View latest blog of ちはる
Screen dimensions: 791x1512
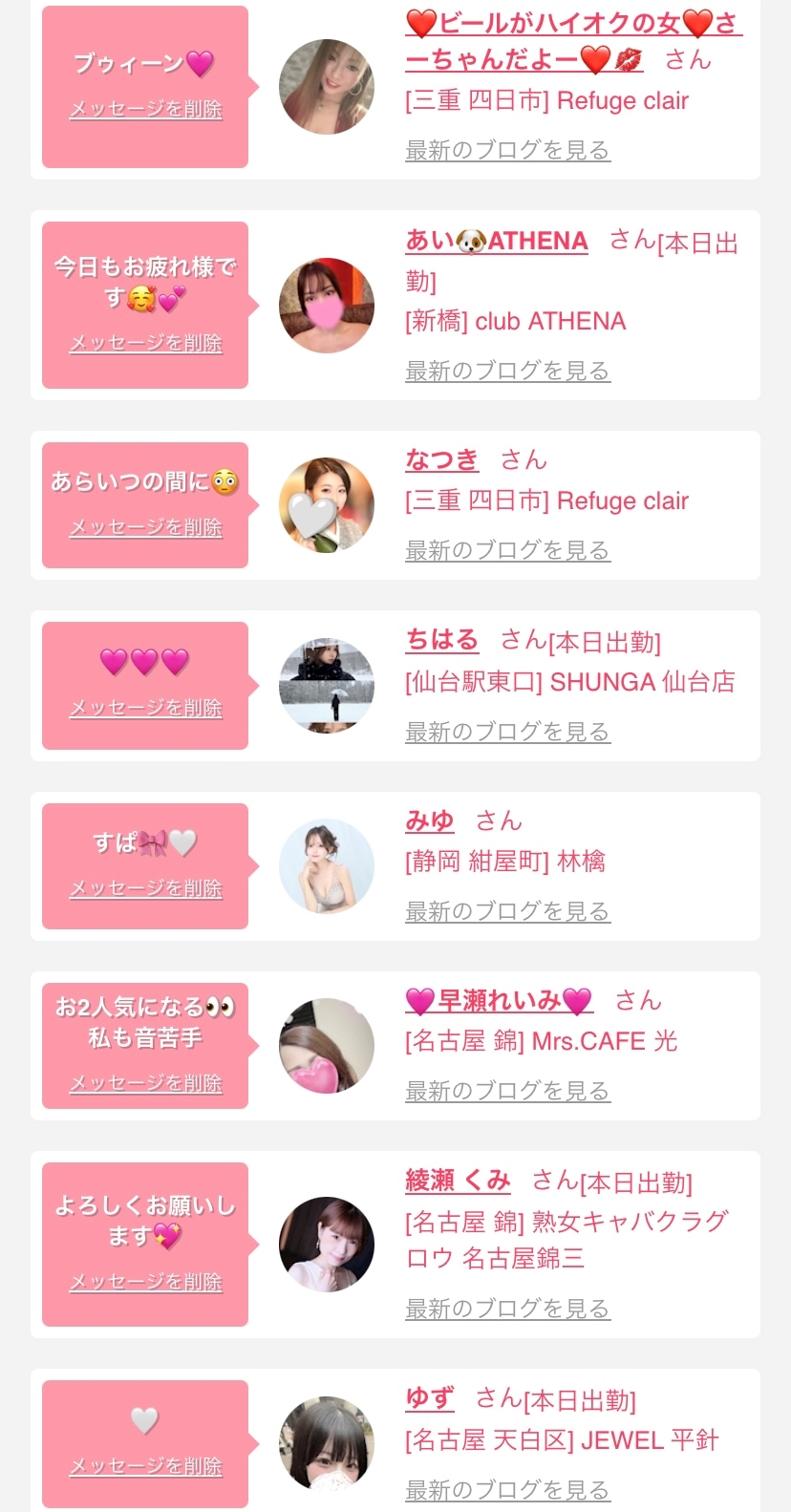pyautogui.click(x=507, y=732)
